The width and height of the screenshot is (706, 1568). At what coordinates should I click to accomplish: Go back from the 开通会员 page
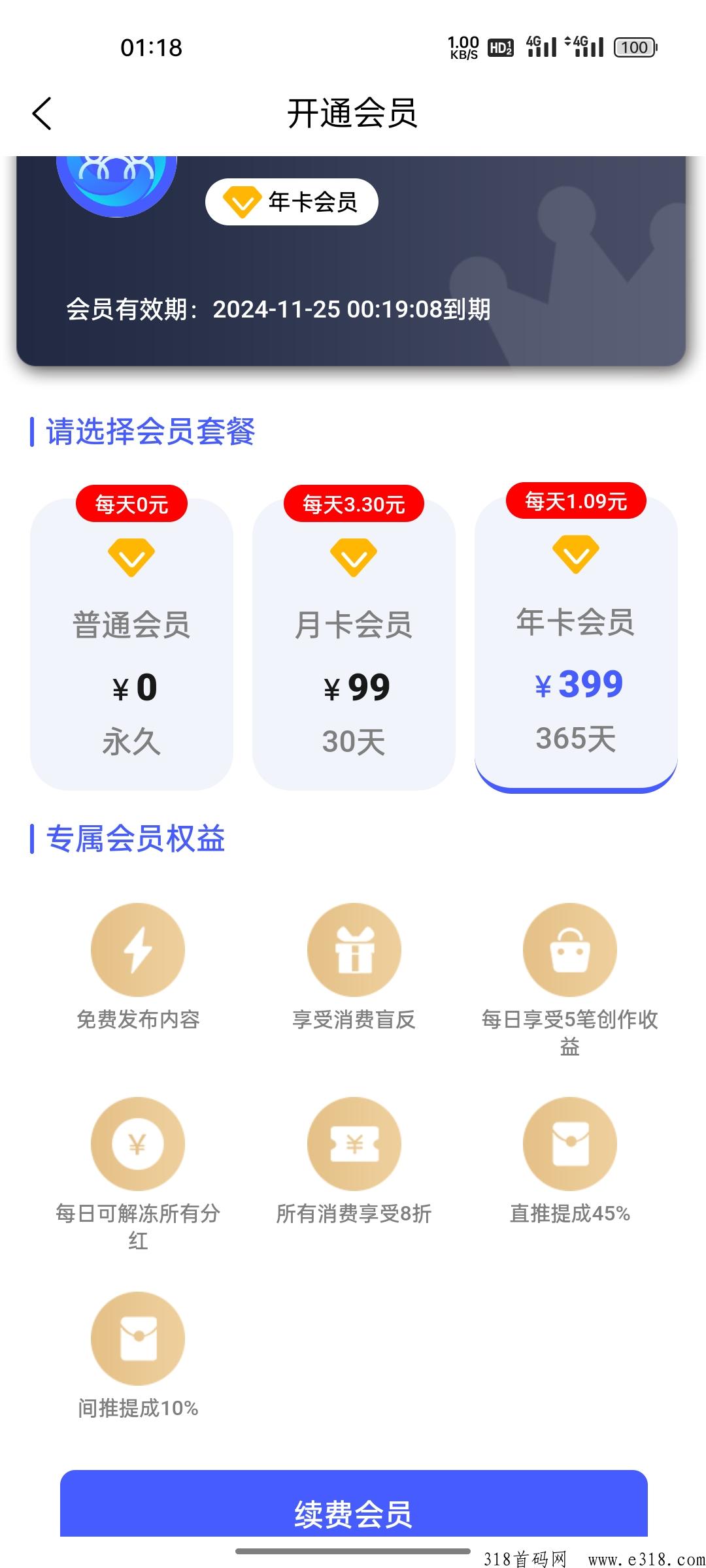pos(42,114)
